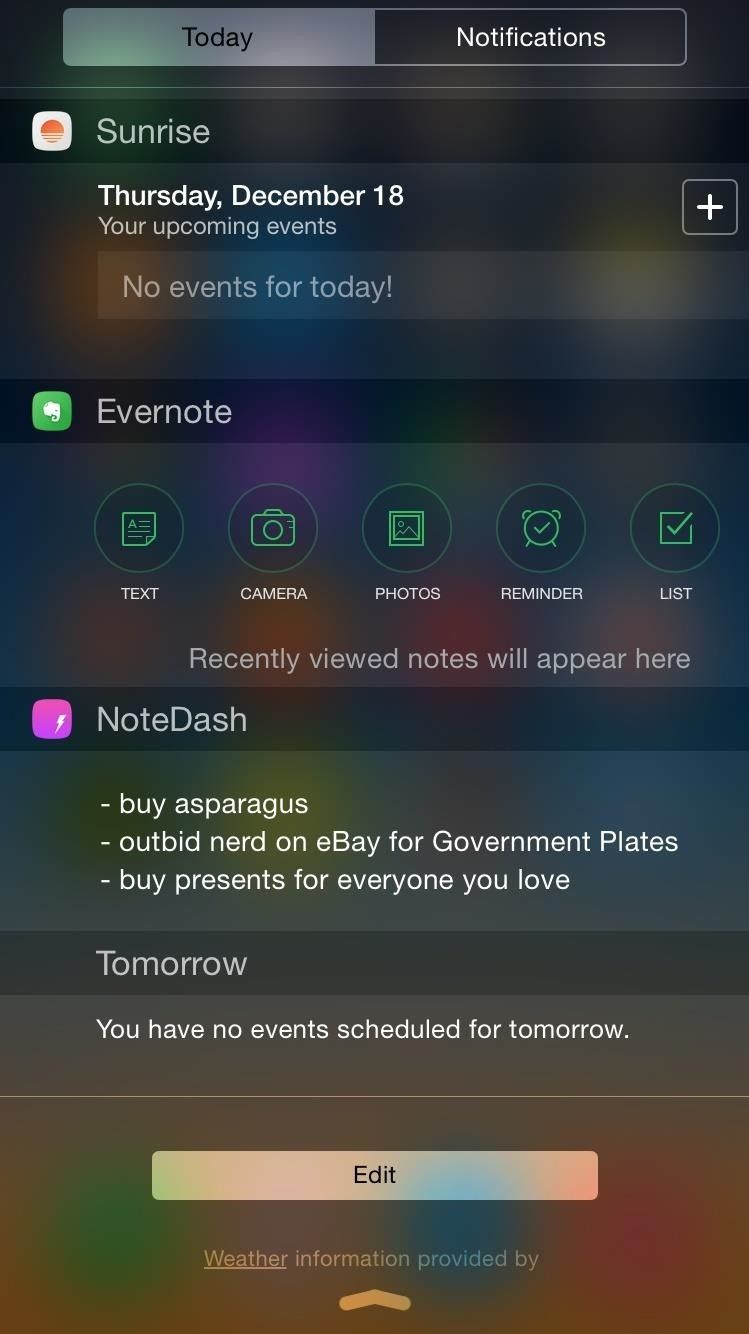Create a new Evernote text note

139,528
